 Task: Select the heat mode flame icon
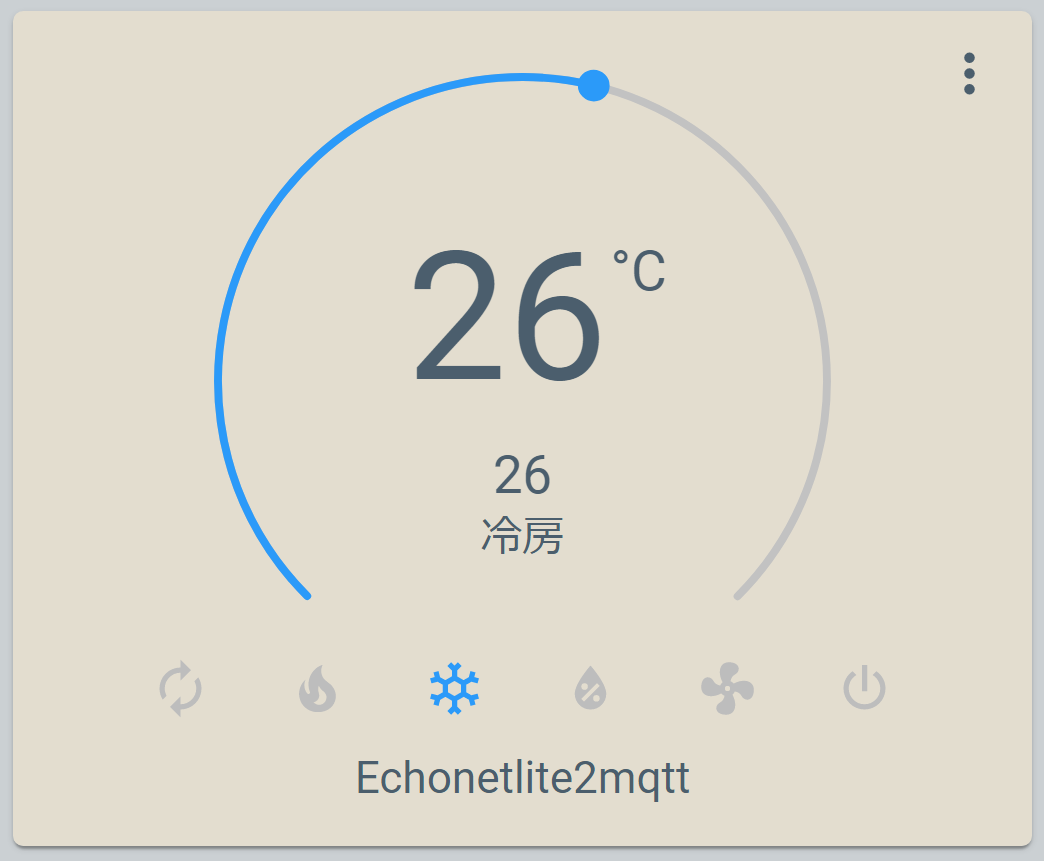click(318, 689)
